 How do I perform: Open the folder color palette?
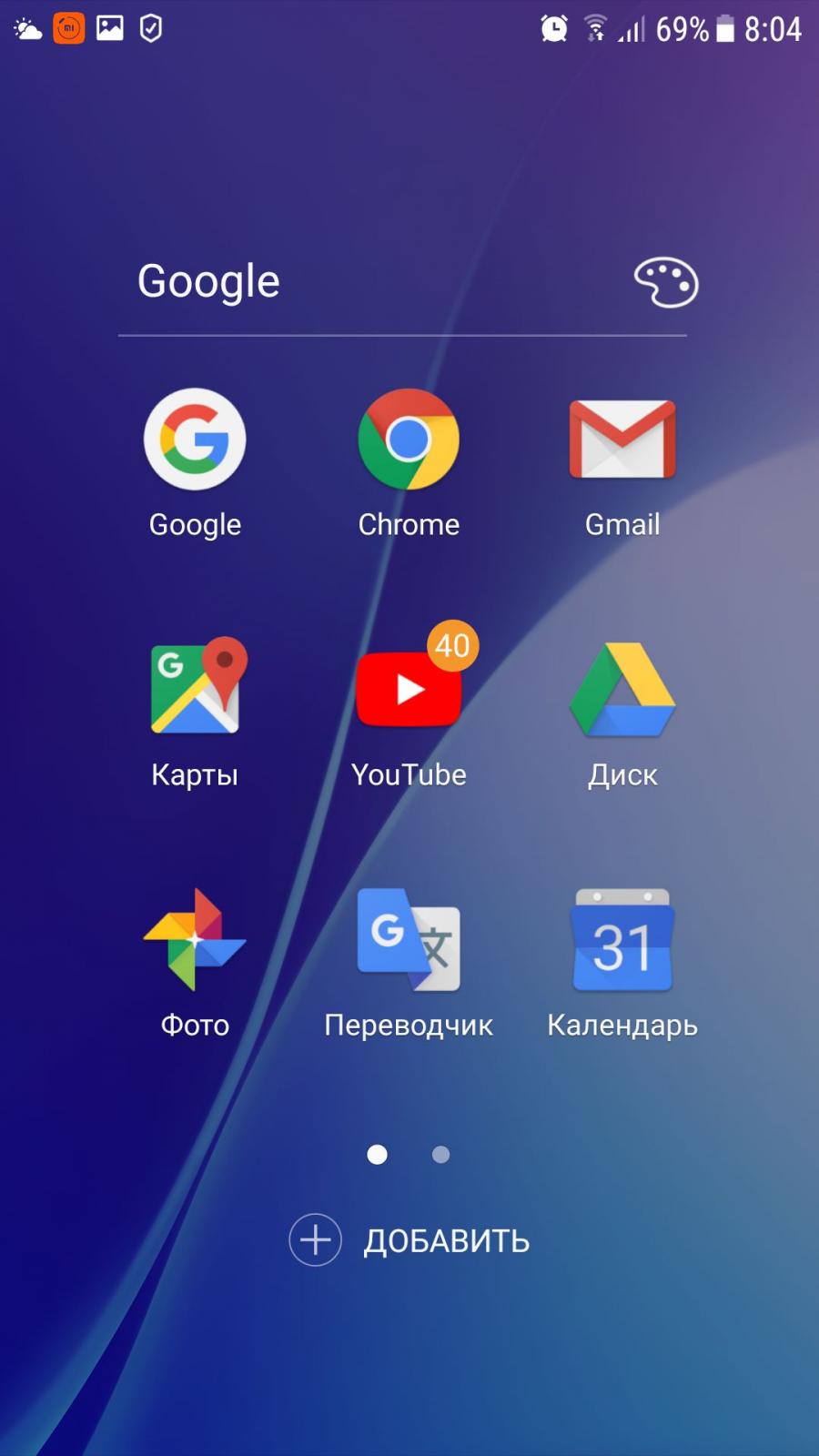point(665,283)
